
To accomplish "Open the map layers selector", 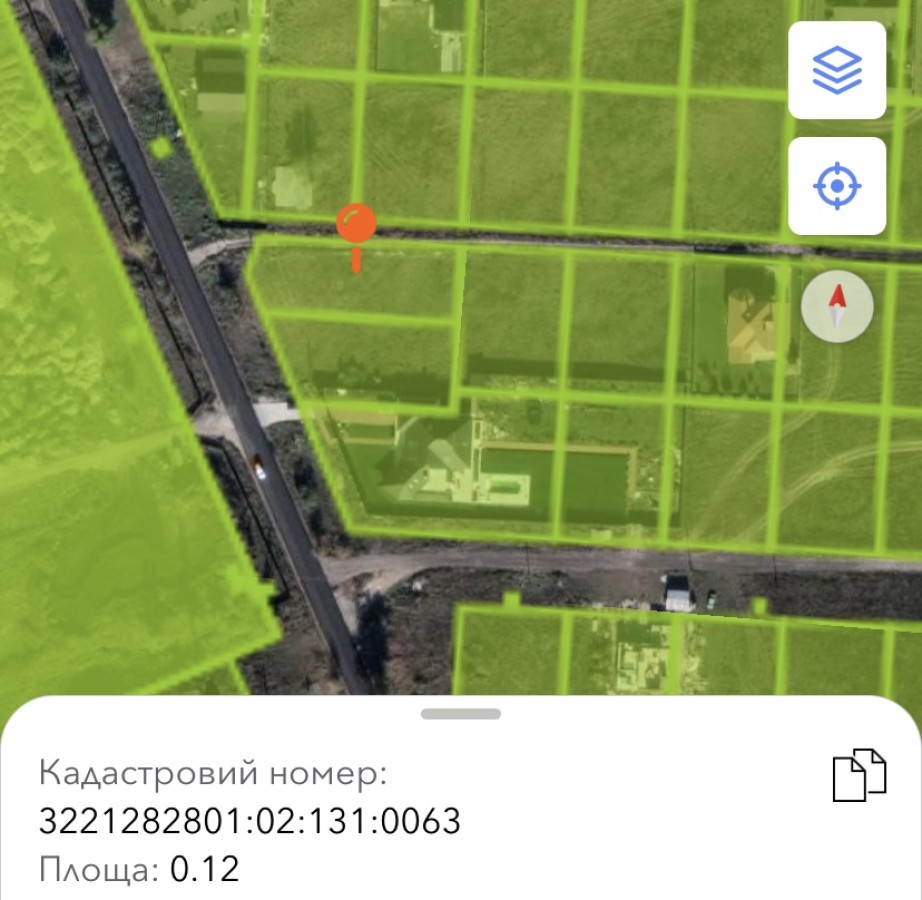I will click(837, 70).
